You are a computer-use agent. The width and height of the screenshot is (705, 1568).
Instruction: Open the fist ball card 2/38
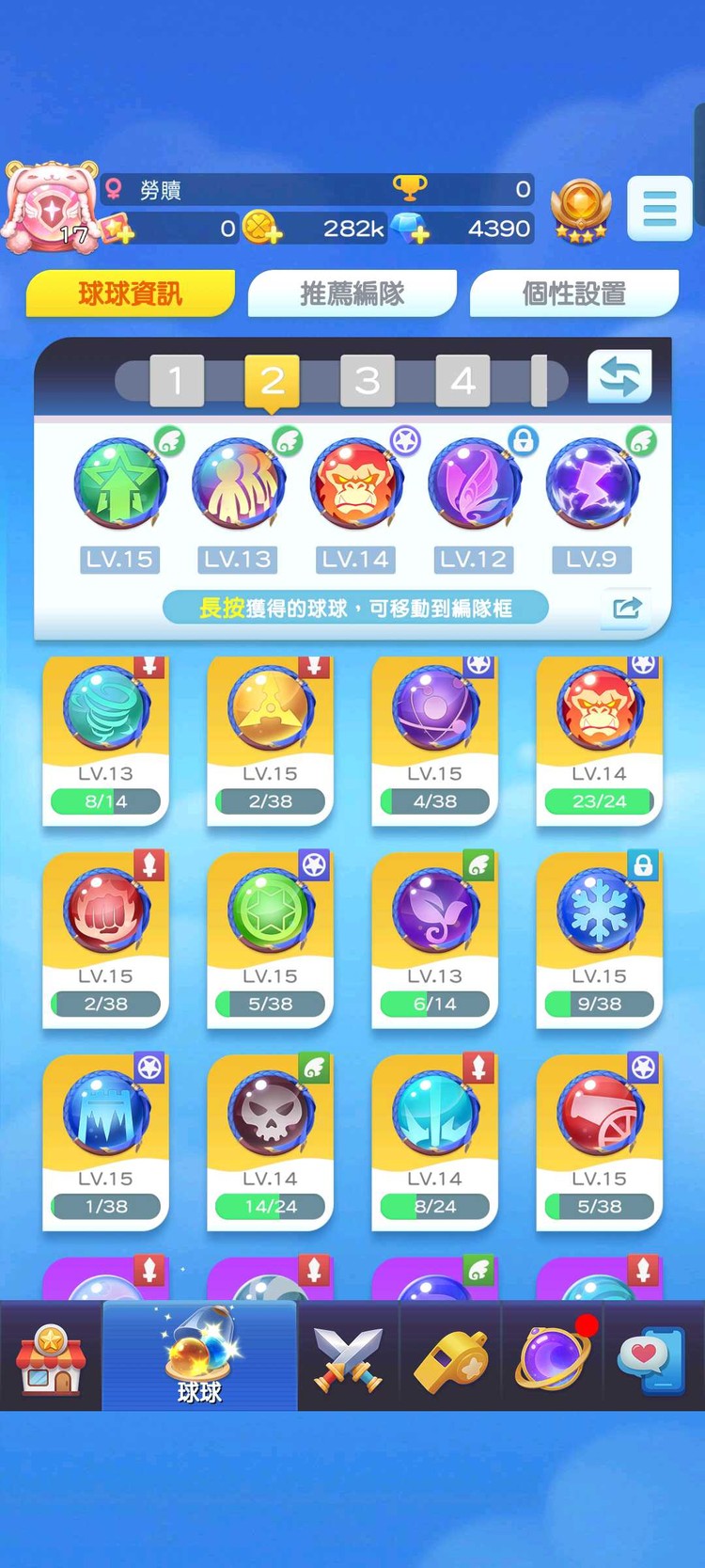point(105,942)
